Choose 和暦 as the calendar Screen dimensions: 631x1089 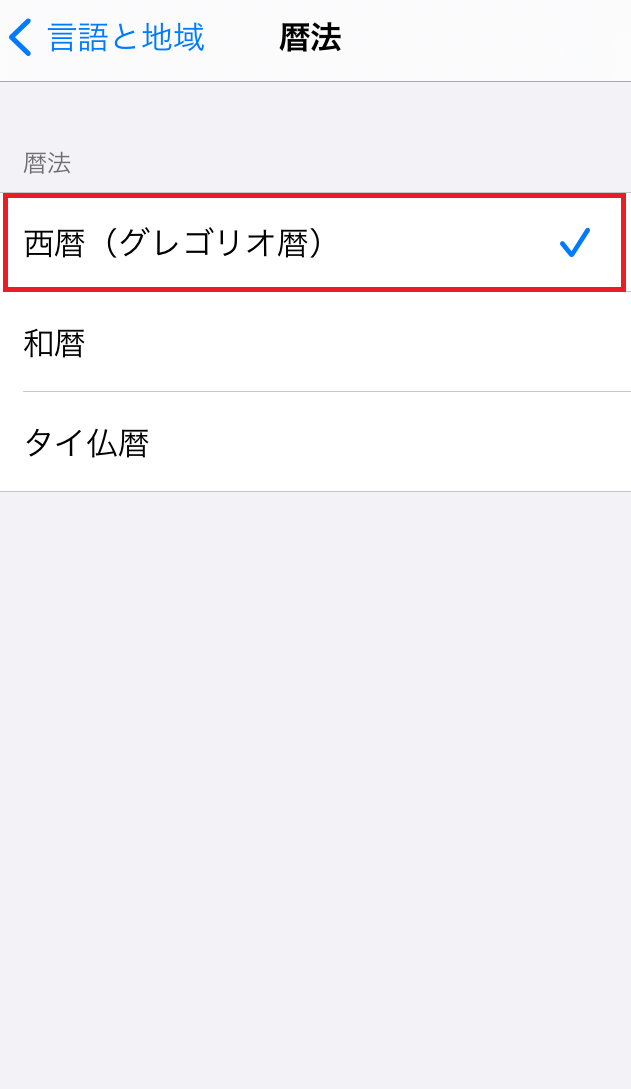[314, 343]
